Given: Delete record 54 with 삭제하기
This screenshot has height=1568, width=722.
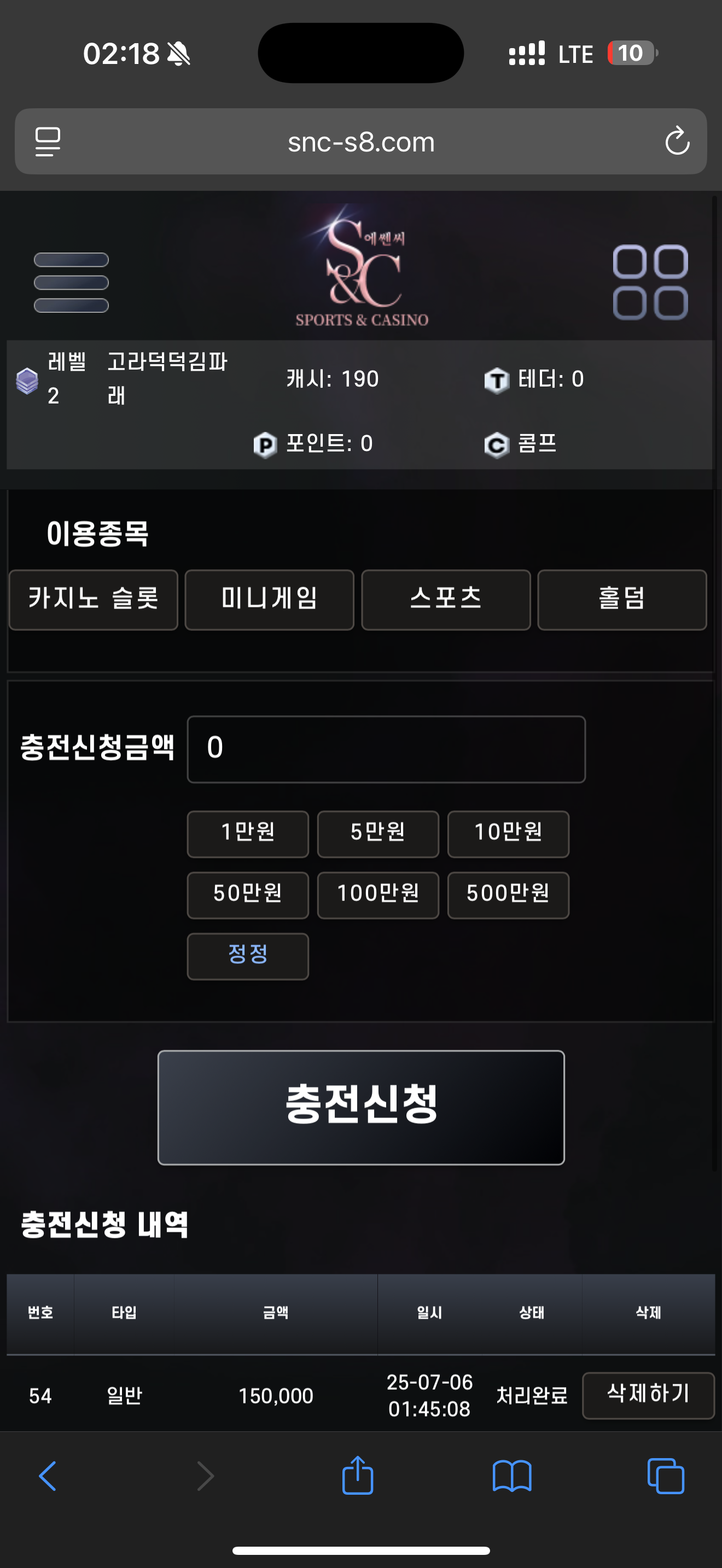Looking at the screenshot, I should tap(648, 1395).
